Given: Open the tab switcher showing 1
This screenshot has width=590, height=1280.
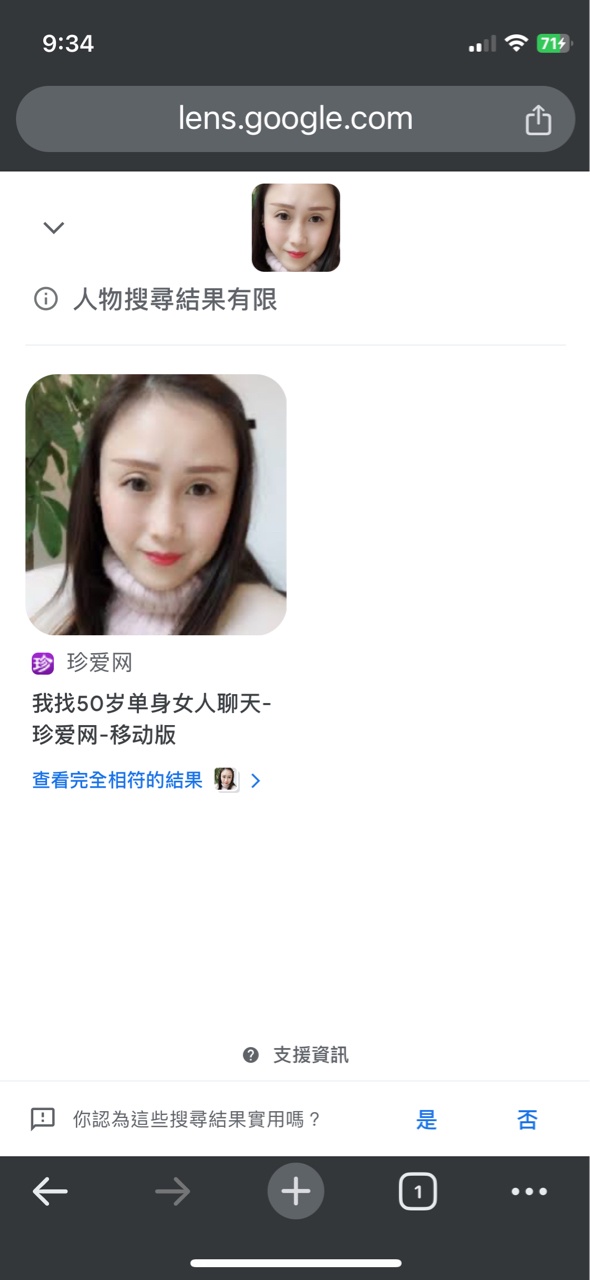Looking at the screenshot, I should pyautogui.click(x=418, y=1191).
